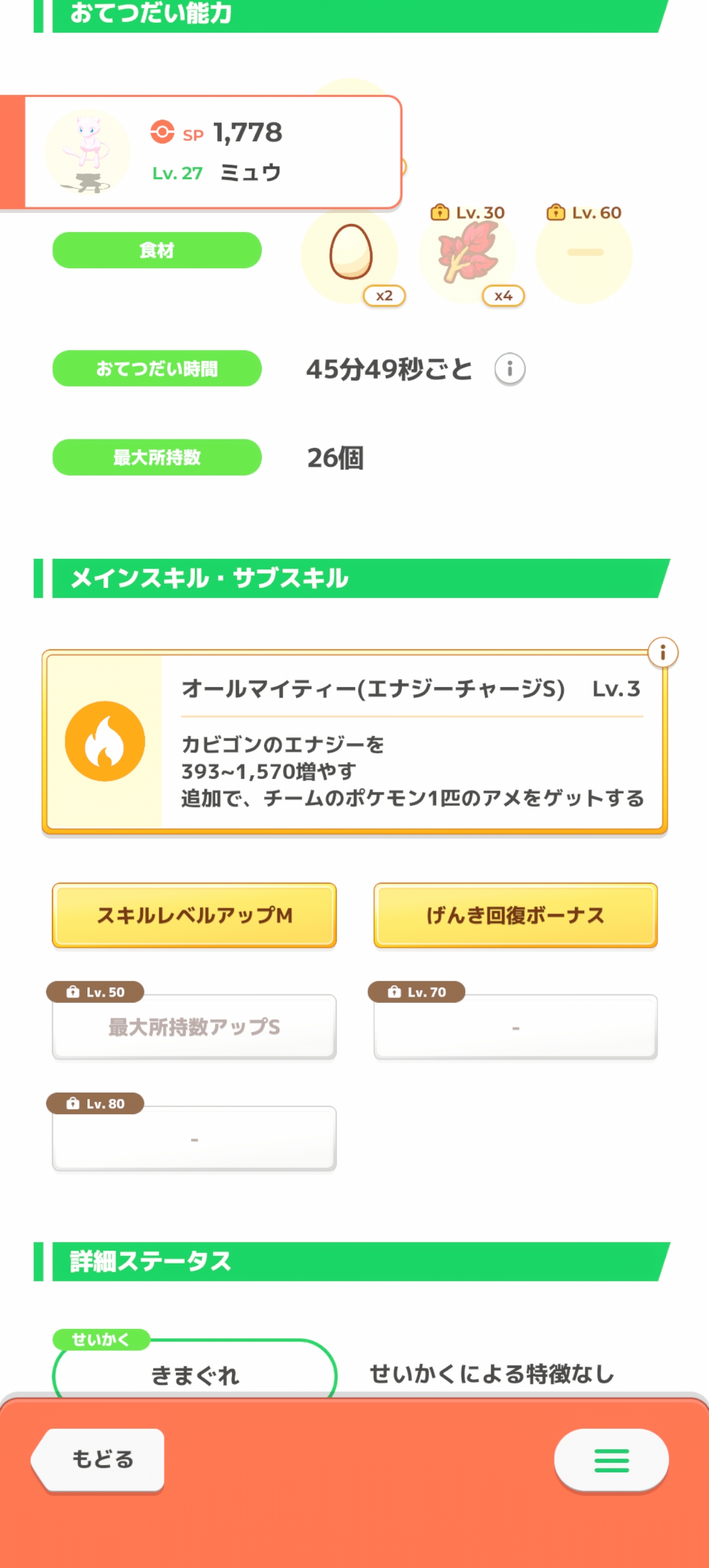Tap the locked 最大所持数アップS sub skill

click(x=194, y=1027)
